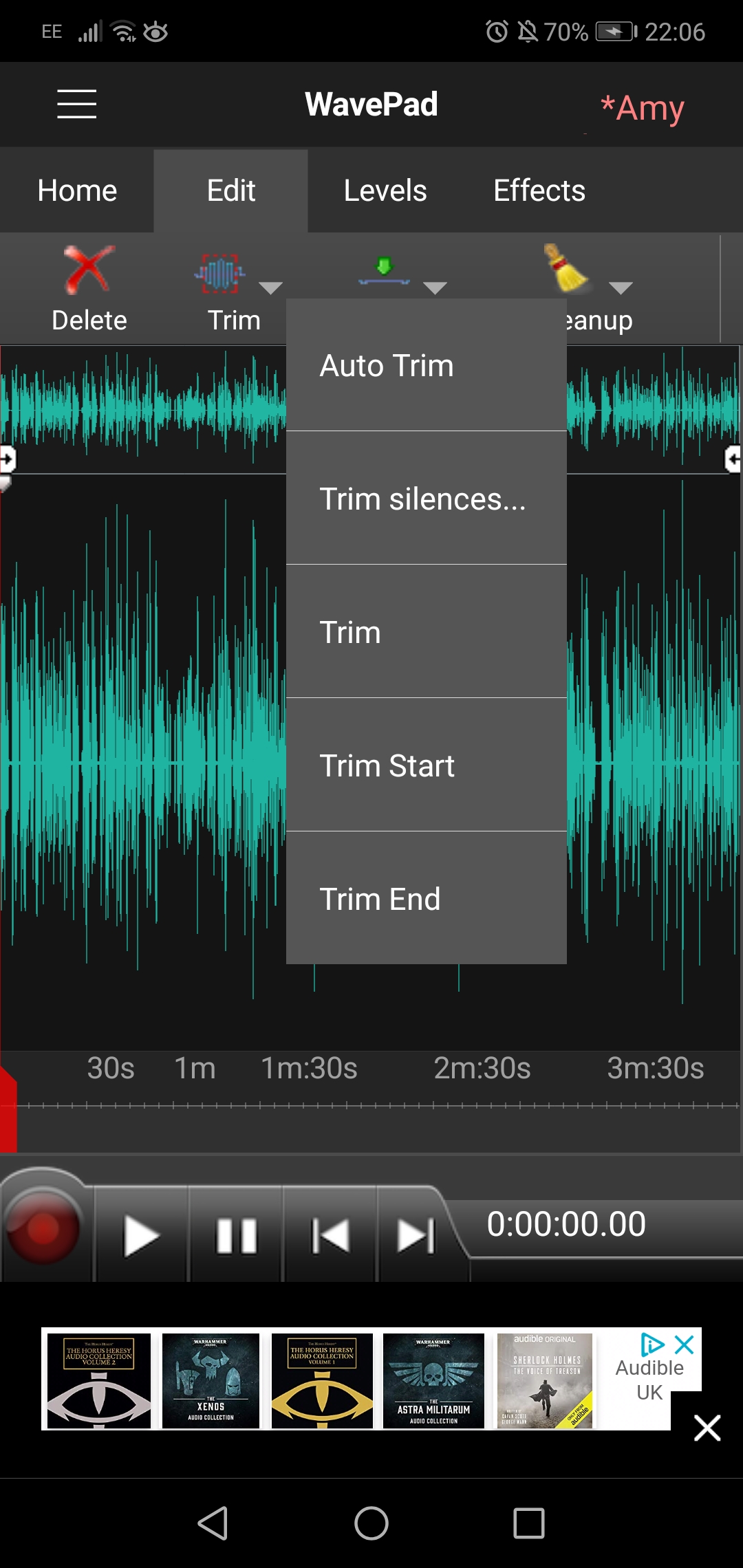Jump to the start of the track
The width and height of the screenshot is (743, 1568).
(x=330, y=1235)
